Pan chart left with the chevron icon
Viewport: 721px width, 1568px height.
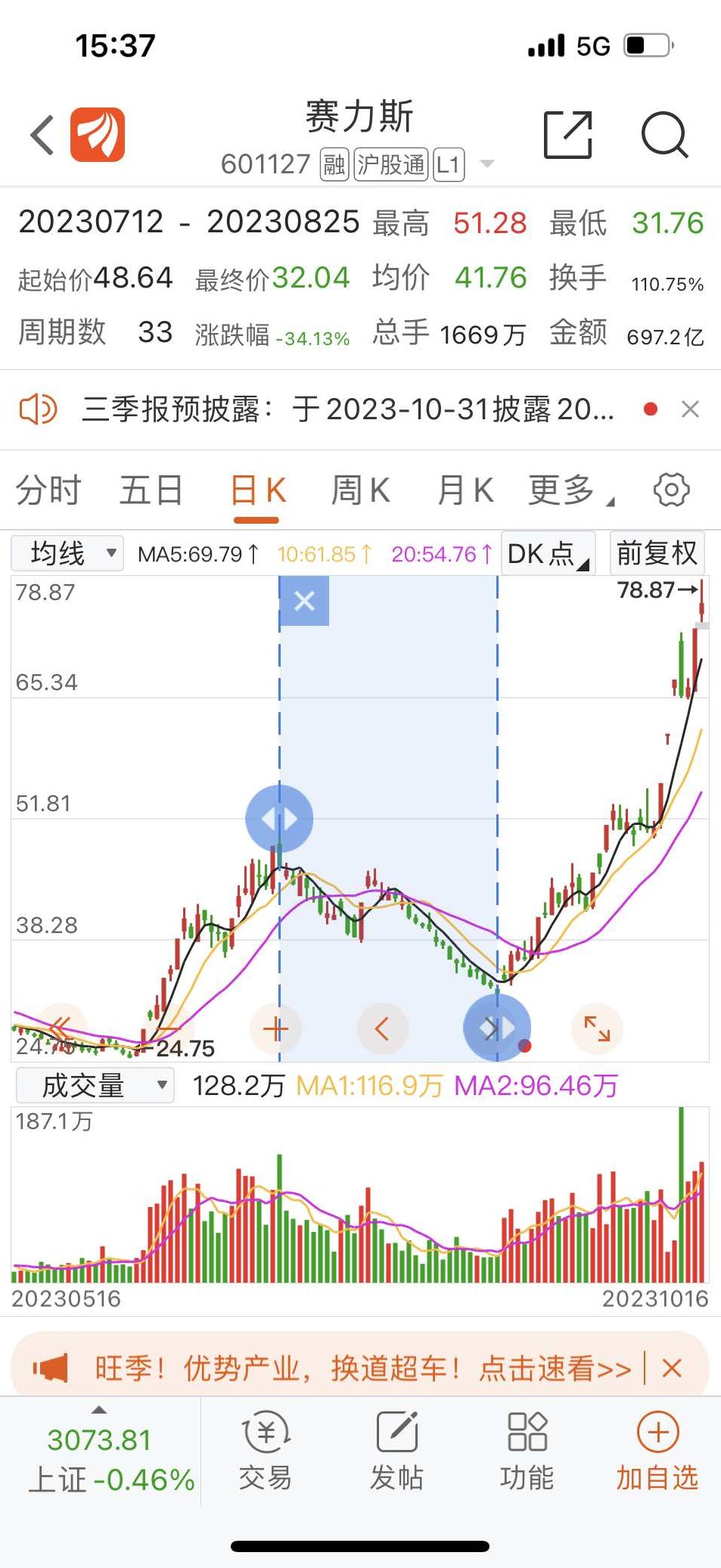coord(383,1028)
